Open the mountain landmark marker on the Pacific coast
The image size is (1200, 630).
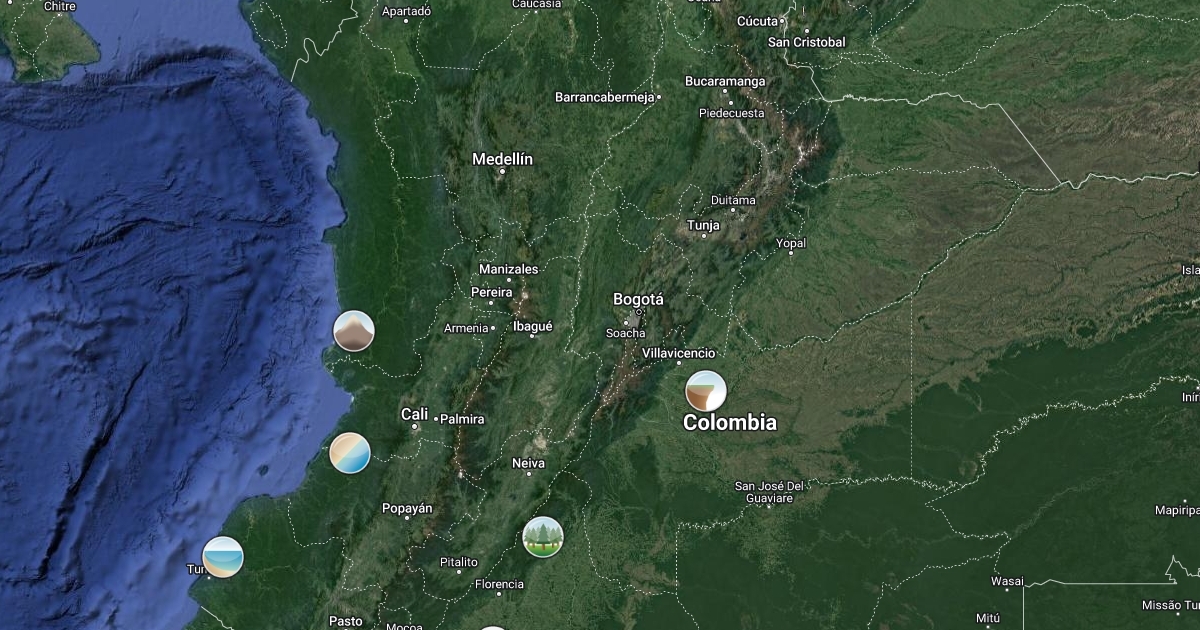pyautogui.click(x=353, y=331)
